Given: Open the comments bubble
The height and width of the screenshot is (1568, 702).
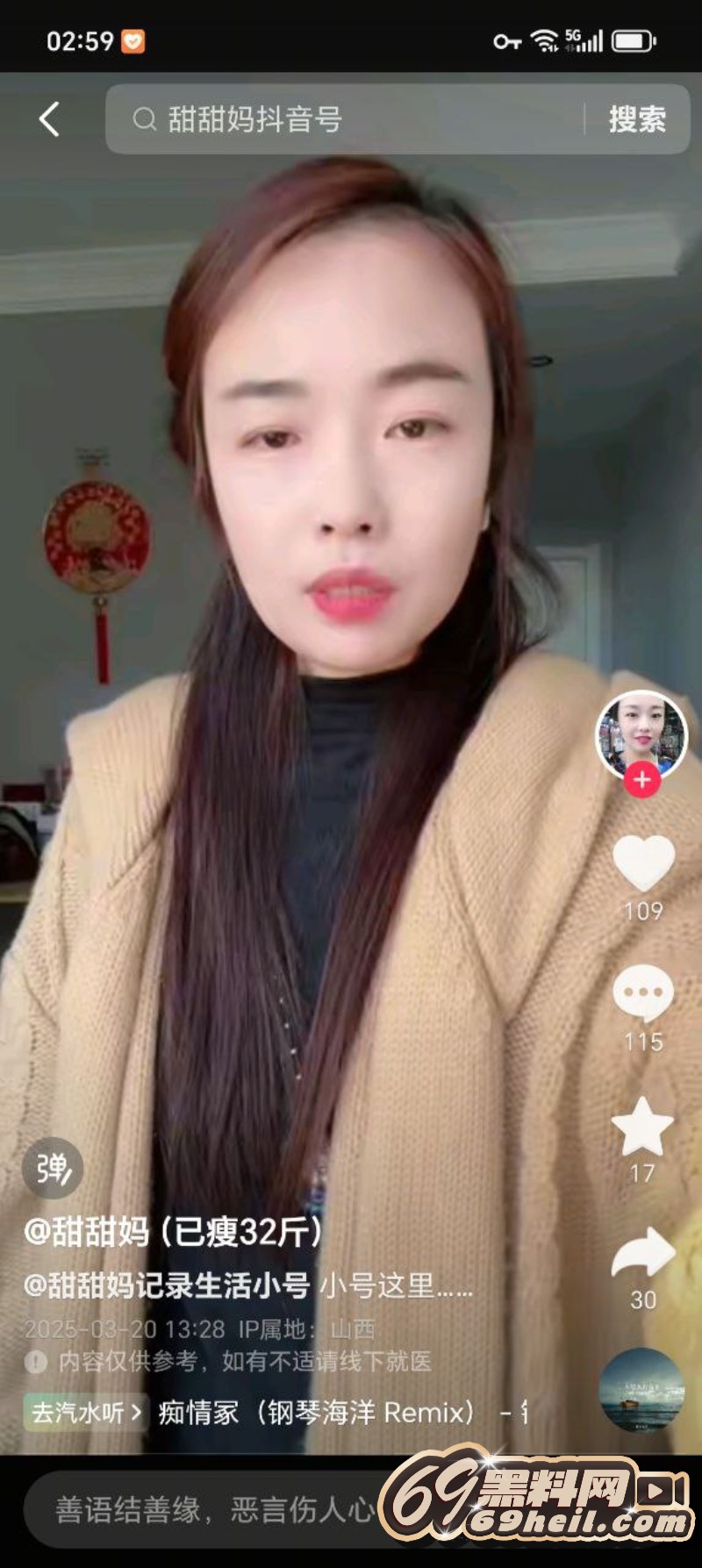Looking at the screenshot, I should coord(643,993).
